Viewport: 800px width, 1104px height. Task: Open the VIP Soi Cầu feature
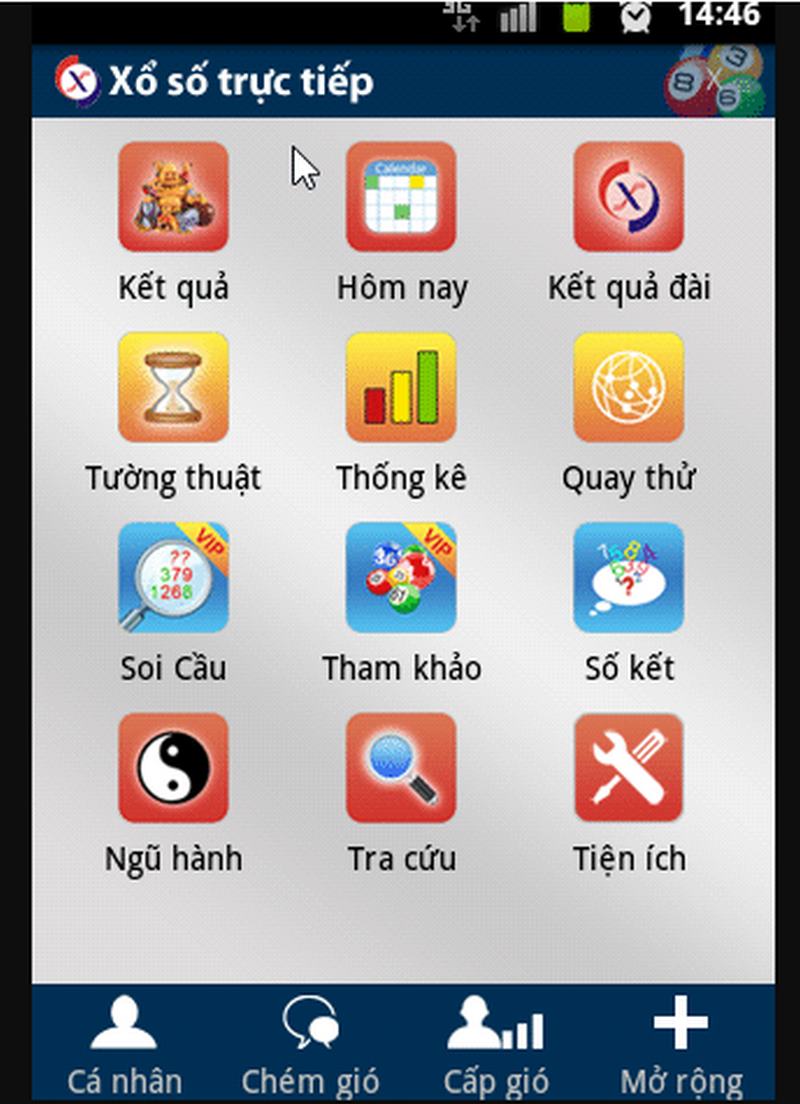point(173,578)
